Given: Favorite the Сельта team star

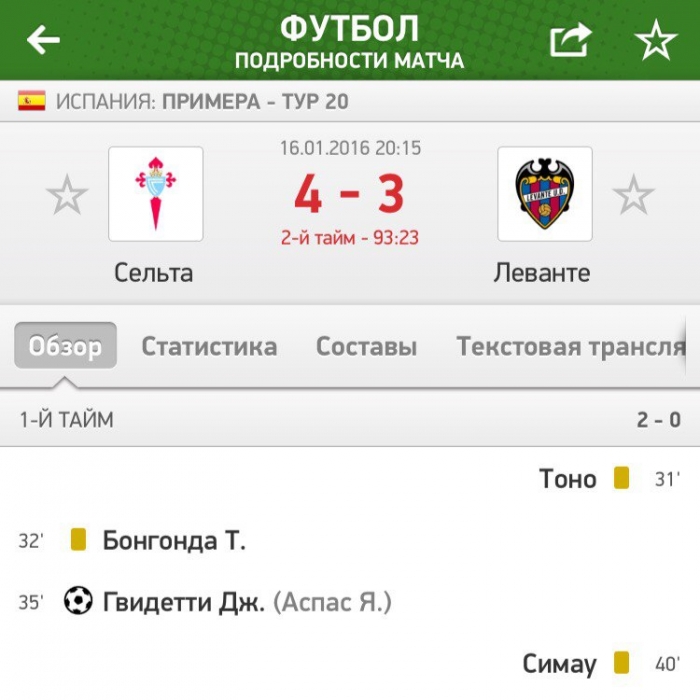Looking at the screenshot, I should pos(67,195).
